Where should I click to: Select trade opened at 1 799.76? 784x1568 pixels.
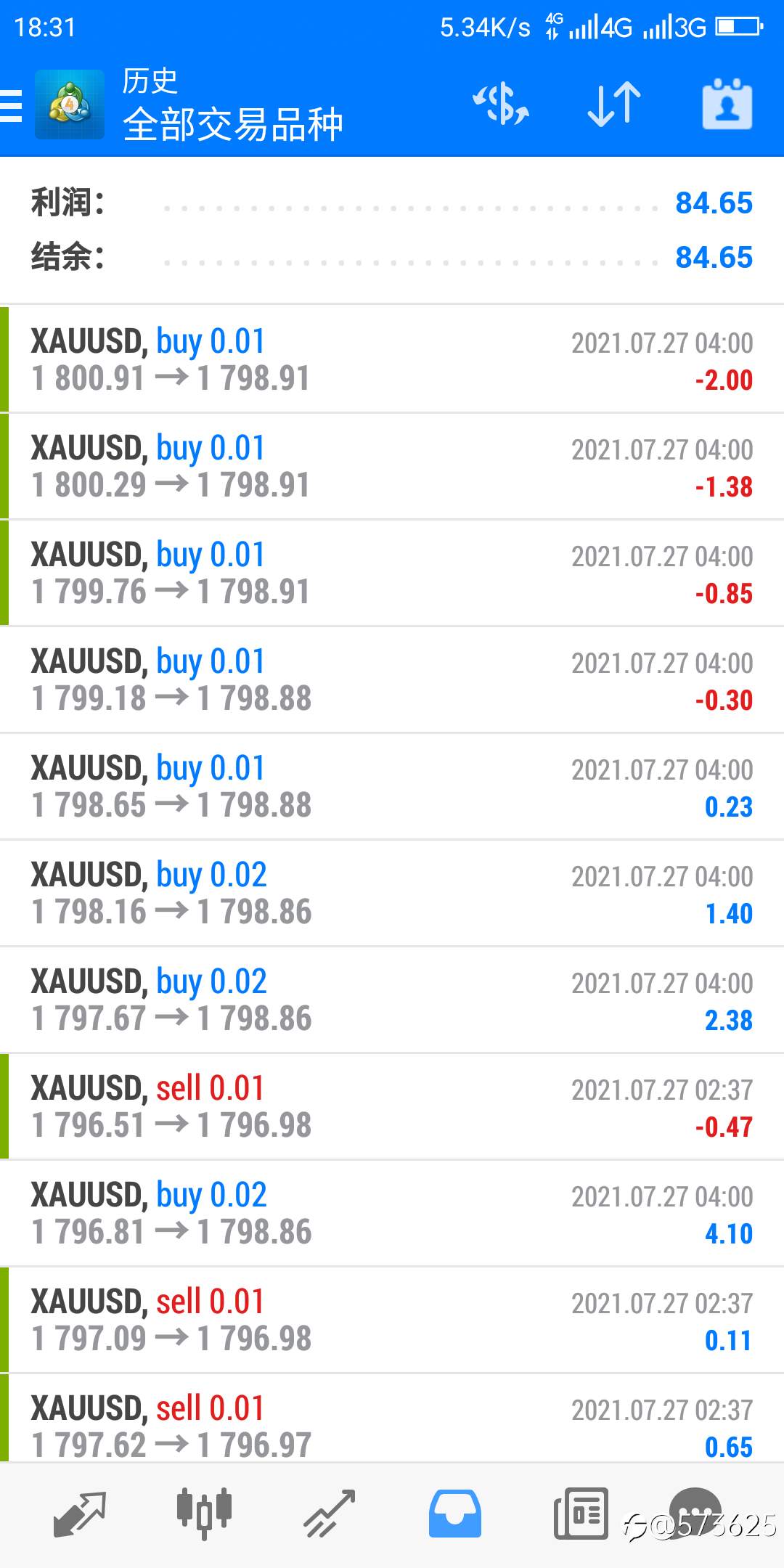tap(392, 573)
